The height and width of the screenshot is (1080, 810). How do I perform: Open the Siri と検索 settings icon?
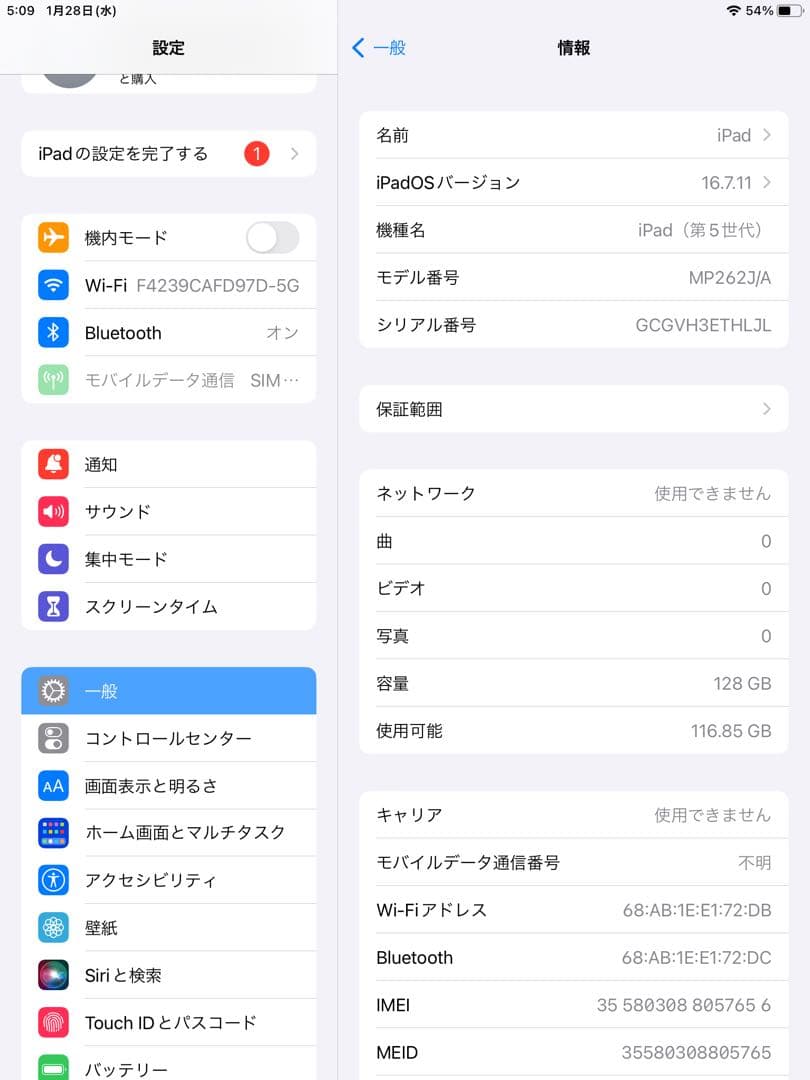point(53,974)
